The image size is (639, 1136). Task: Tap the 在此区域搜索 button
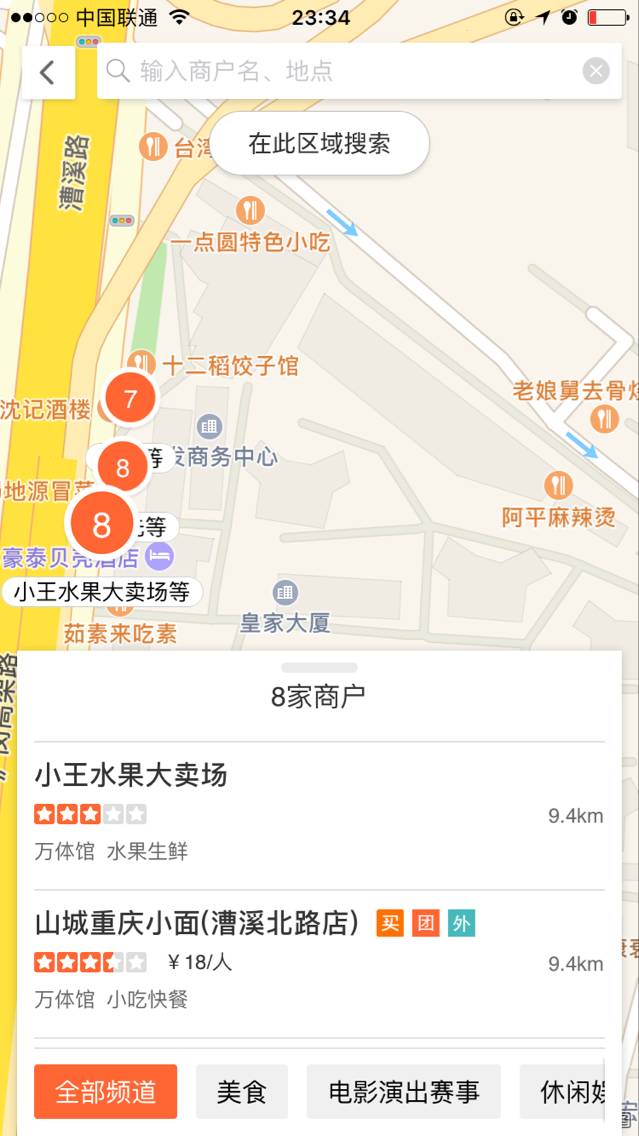click(x=319, y=143)
